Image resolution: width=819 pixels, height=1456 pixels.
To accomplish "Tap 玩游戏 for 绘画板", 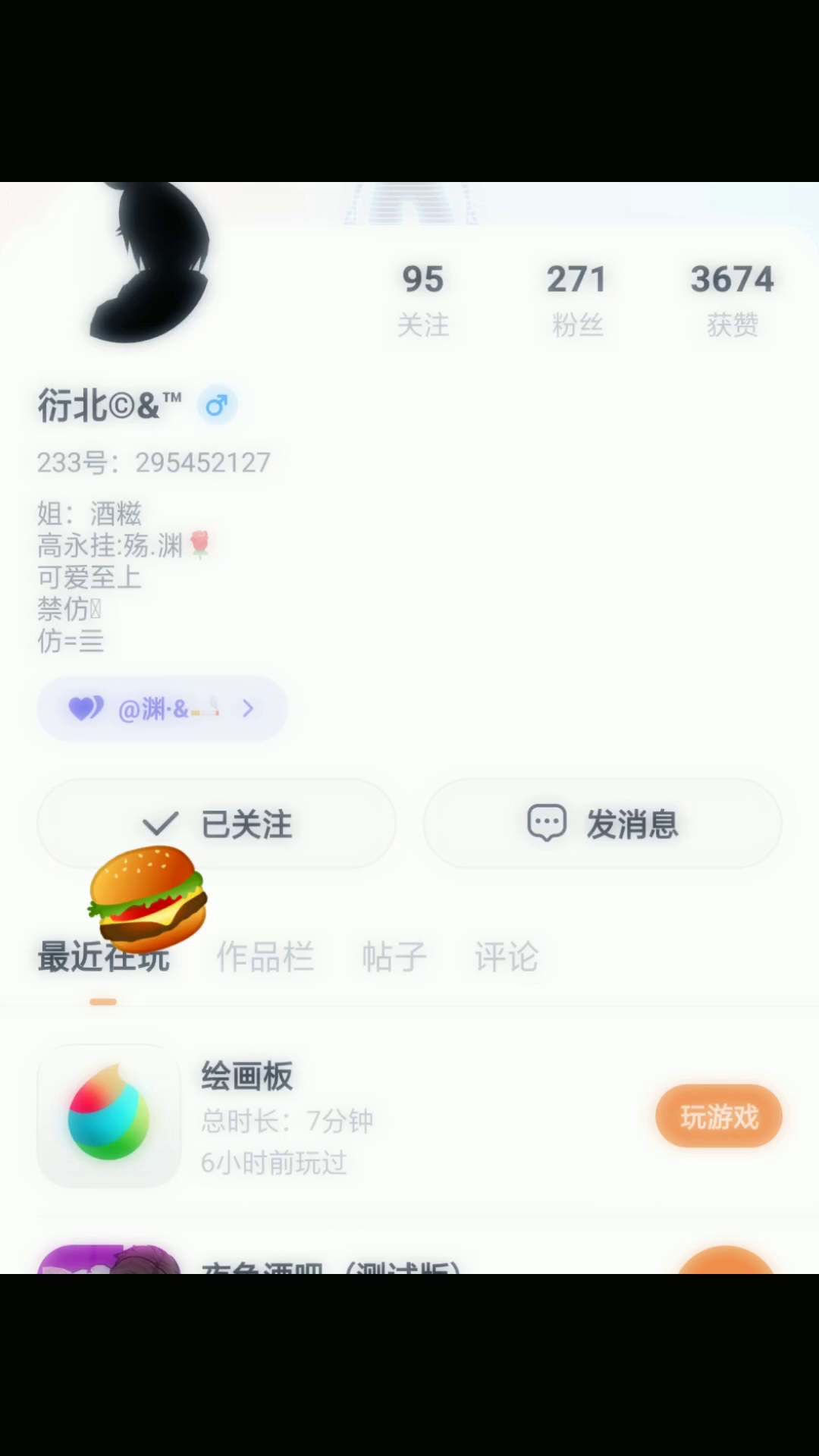I will pyautogui.click(x=718, y=1116).
